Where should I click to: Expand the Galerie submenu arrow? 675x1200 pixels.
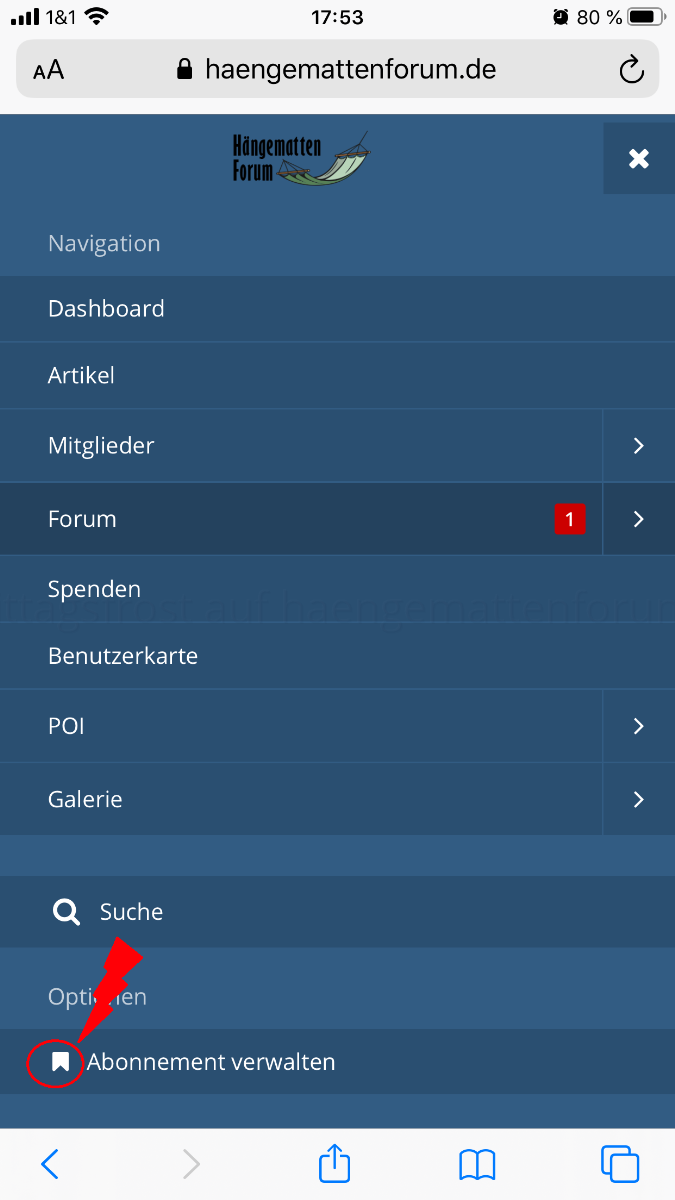[x=639, y=800]
